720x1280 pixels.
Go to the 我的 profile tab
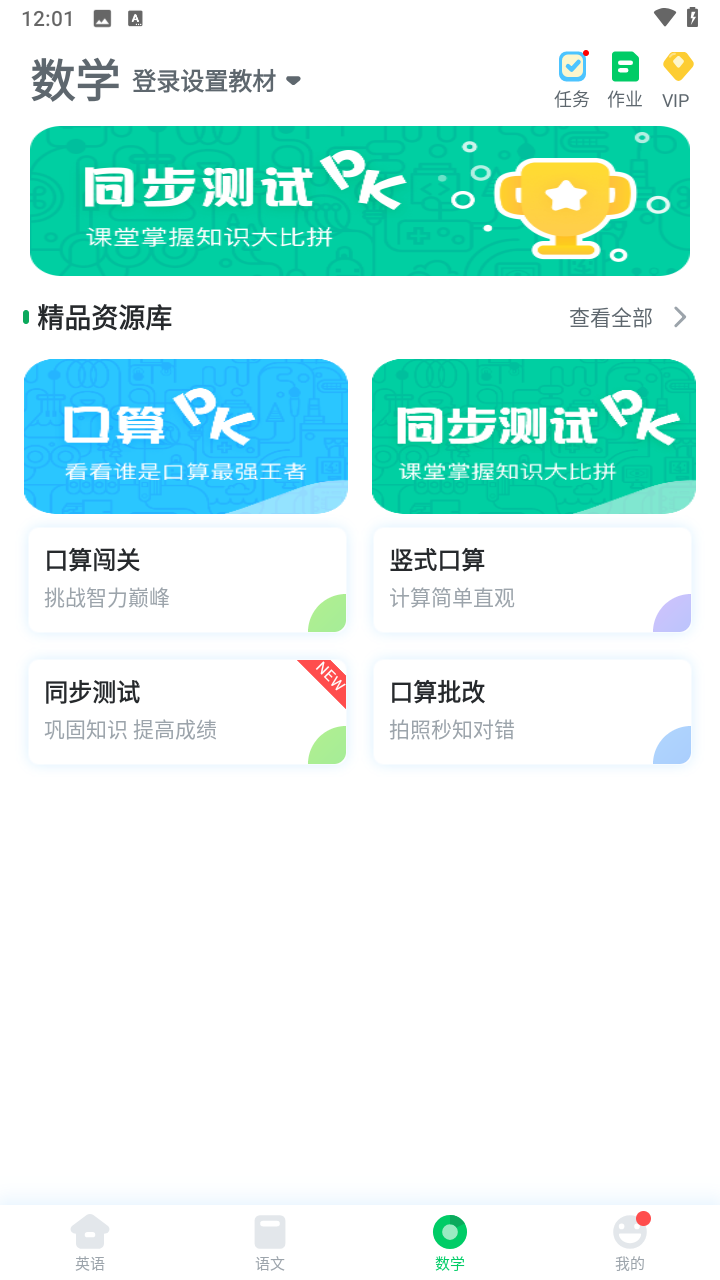(630, 1242)
